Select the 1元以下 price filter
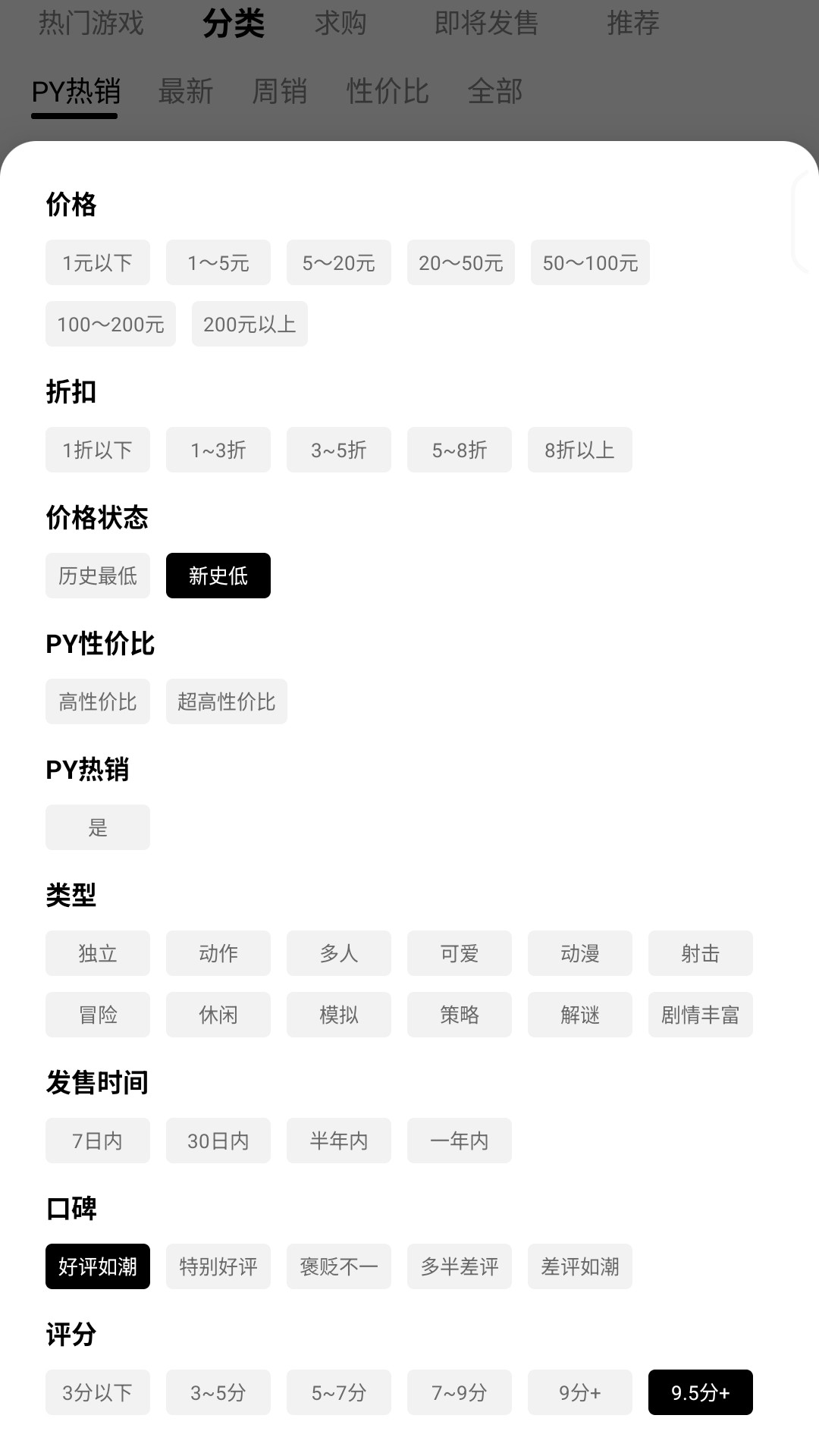The height and width of the screenshot is (1456, 819). [x=98, y=262]
